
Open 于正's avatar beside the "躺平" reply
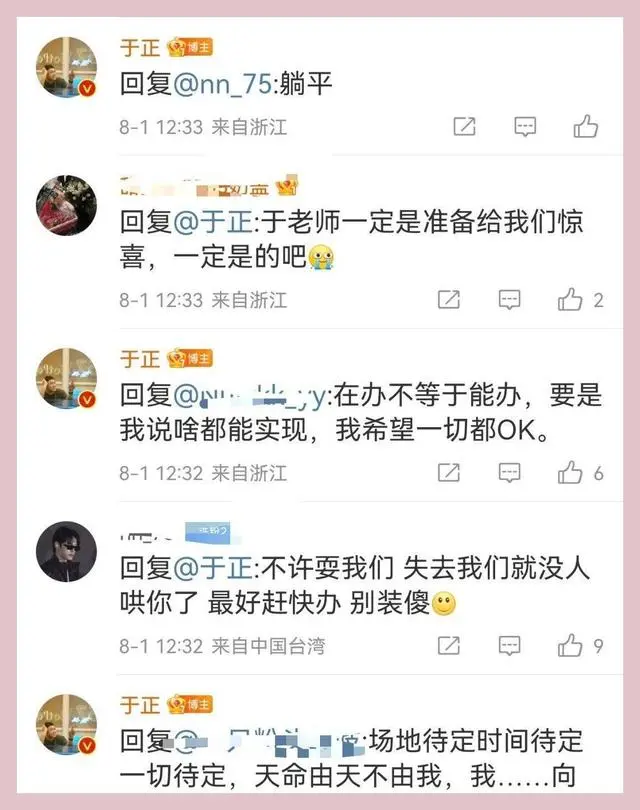(x=66, y=67)
